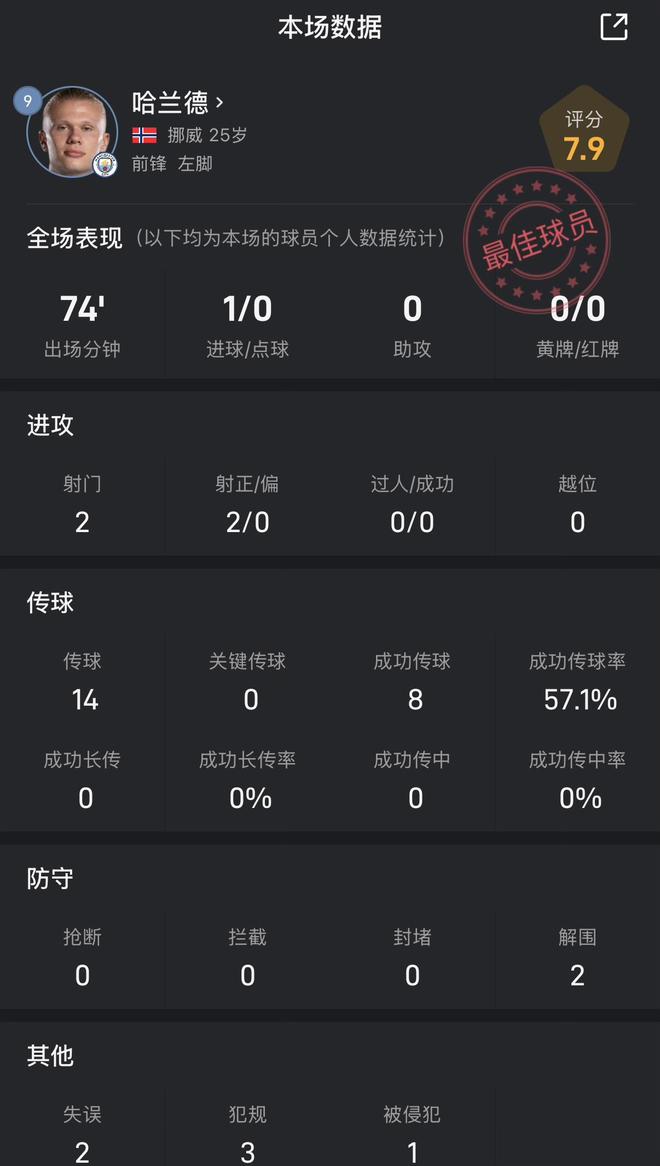Open Haaland's player profile via name
The height and width of the screenshot is (1166, 660).
click(177, 102)
